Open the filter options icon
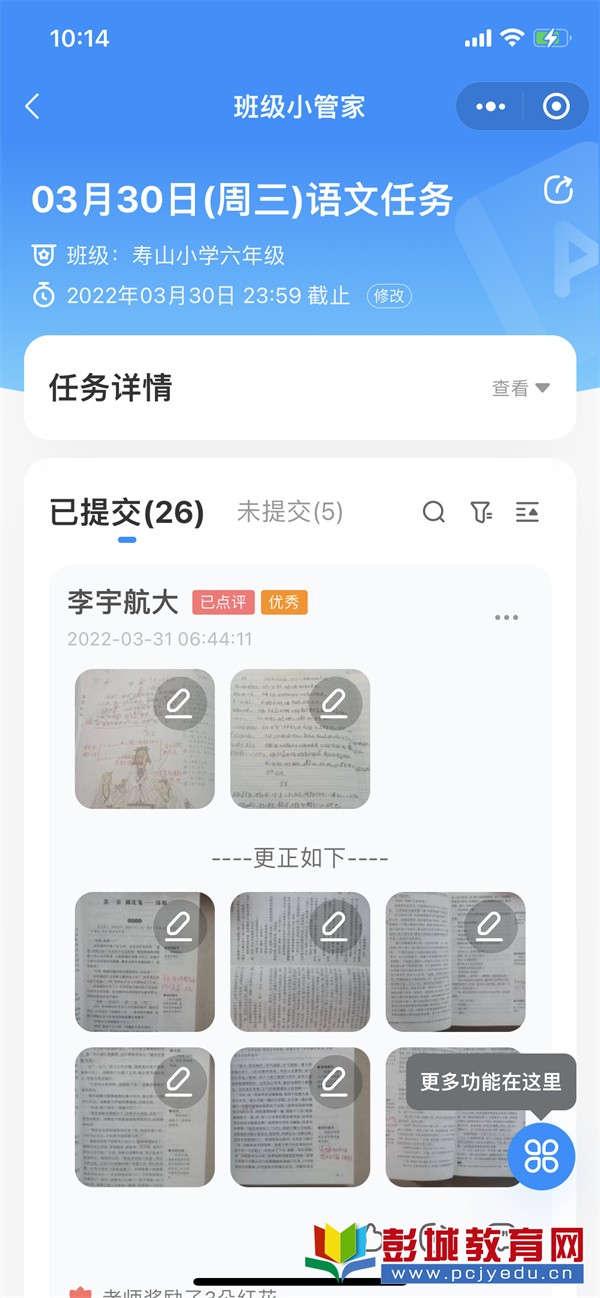Image resolution: width=600 pixels, height=1298 pixels. [x=481, y=512]
